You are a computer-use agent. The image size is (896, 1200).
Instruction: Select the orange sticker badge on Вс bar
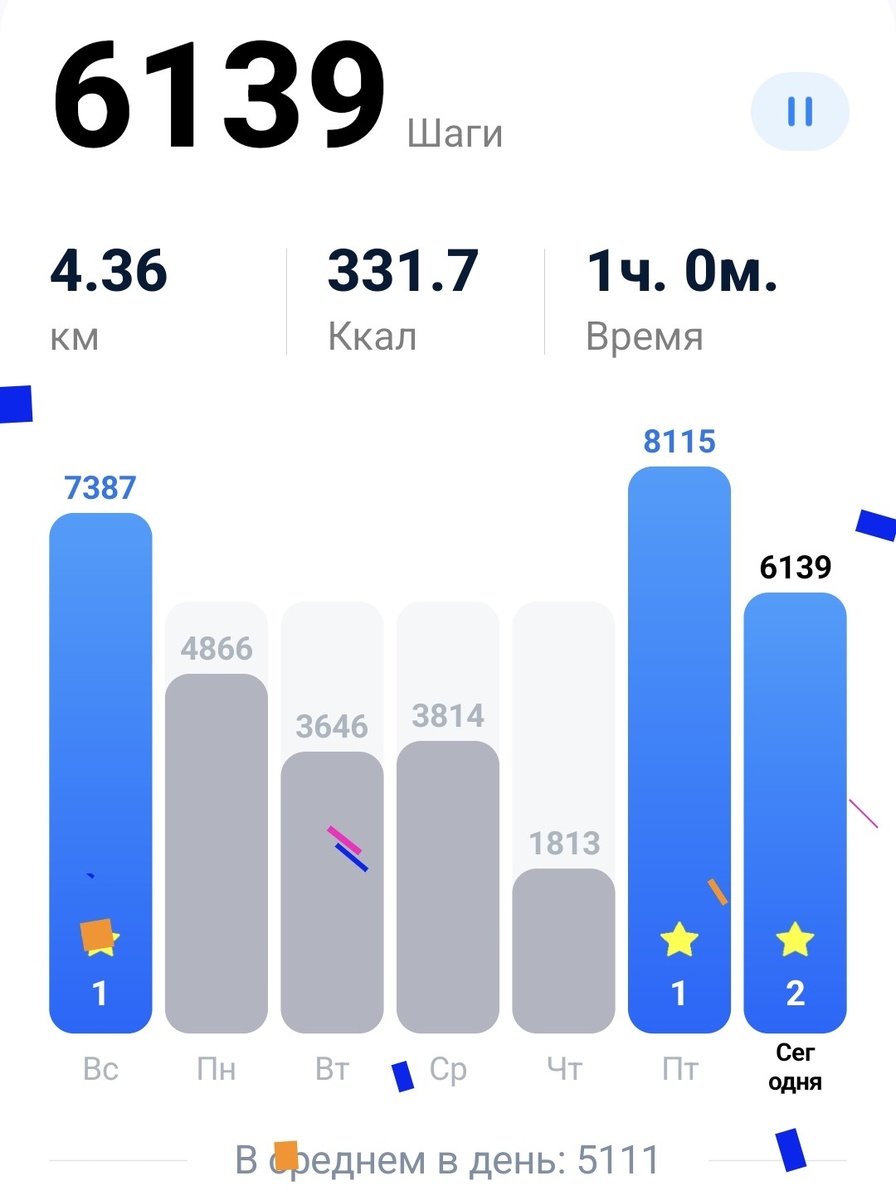pos(100,938)
